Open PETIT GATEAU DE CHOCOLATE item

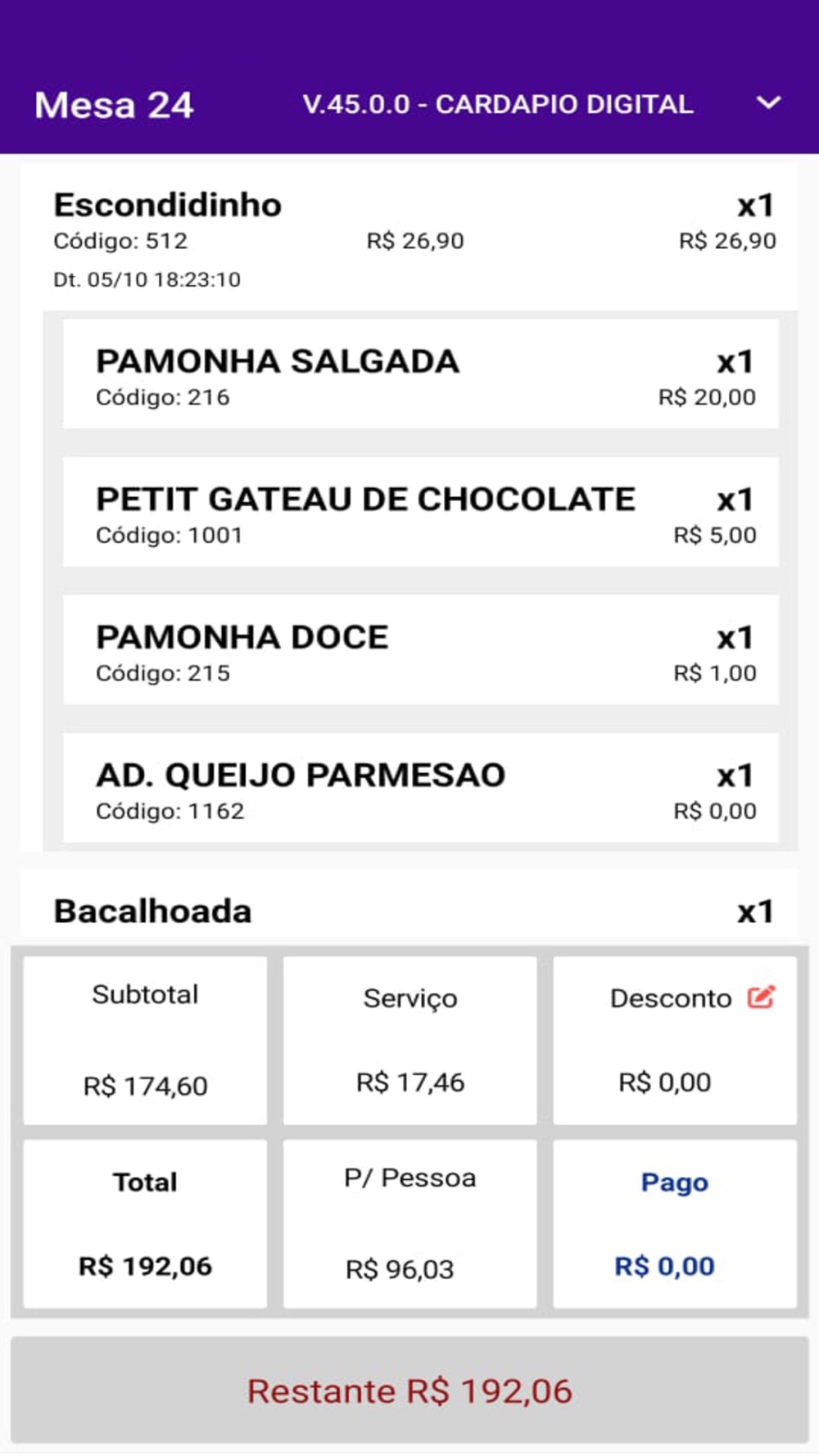click(x=420, y=513)
